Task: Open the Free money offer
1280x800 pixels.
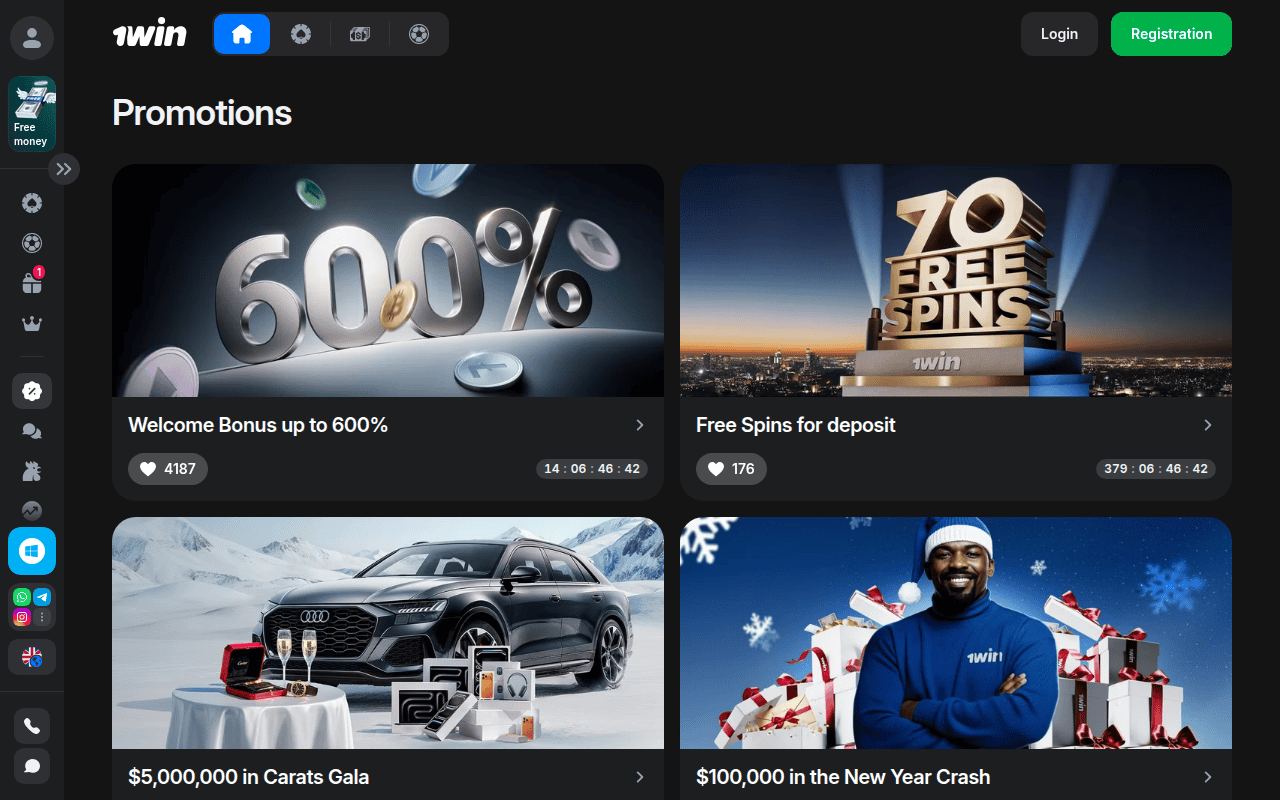Action: [32, 114]
